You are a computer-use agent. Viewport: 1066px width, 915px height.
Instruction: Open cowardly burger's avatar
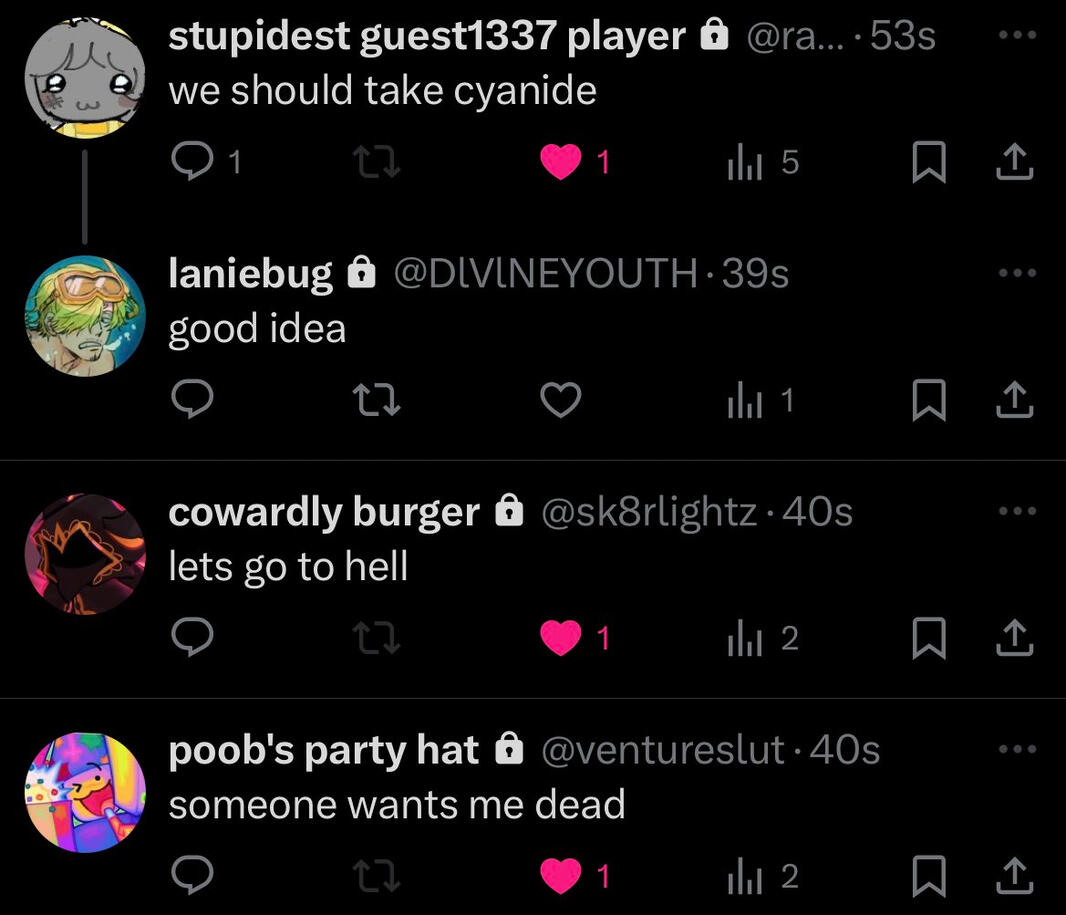click(x=85, y=554)
